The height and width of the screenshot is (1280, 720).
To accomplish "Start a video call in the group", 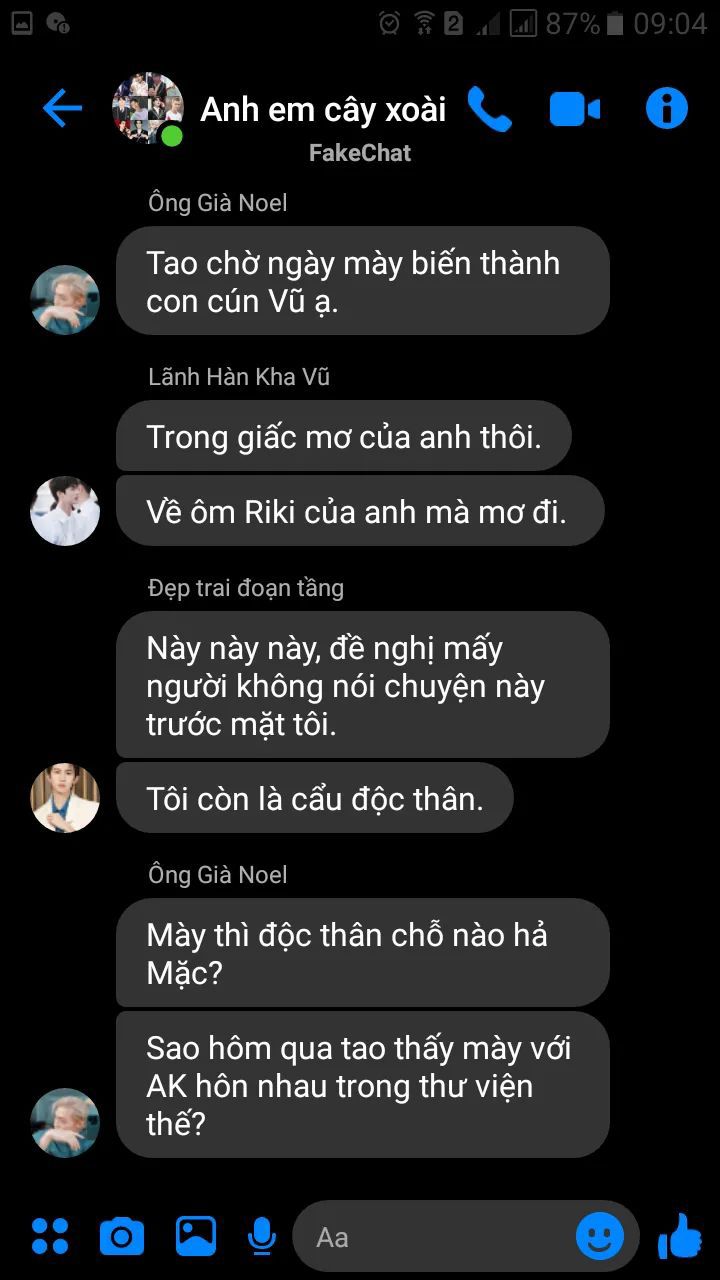I will click(575, 109).
